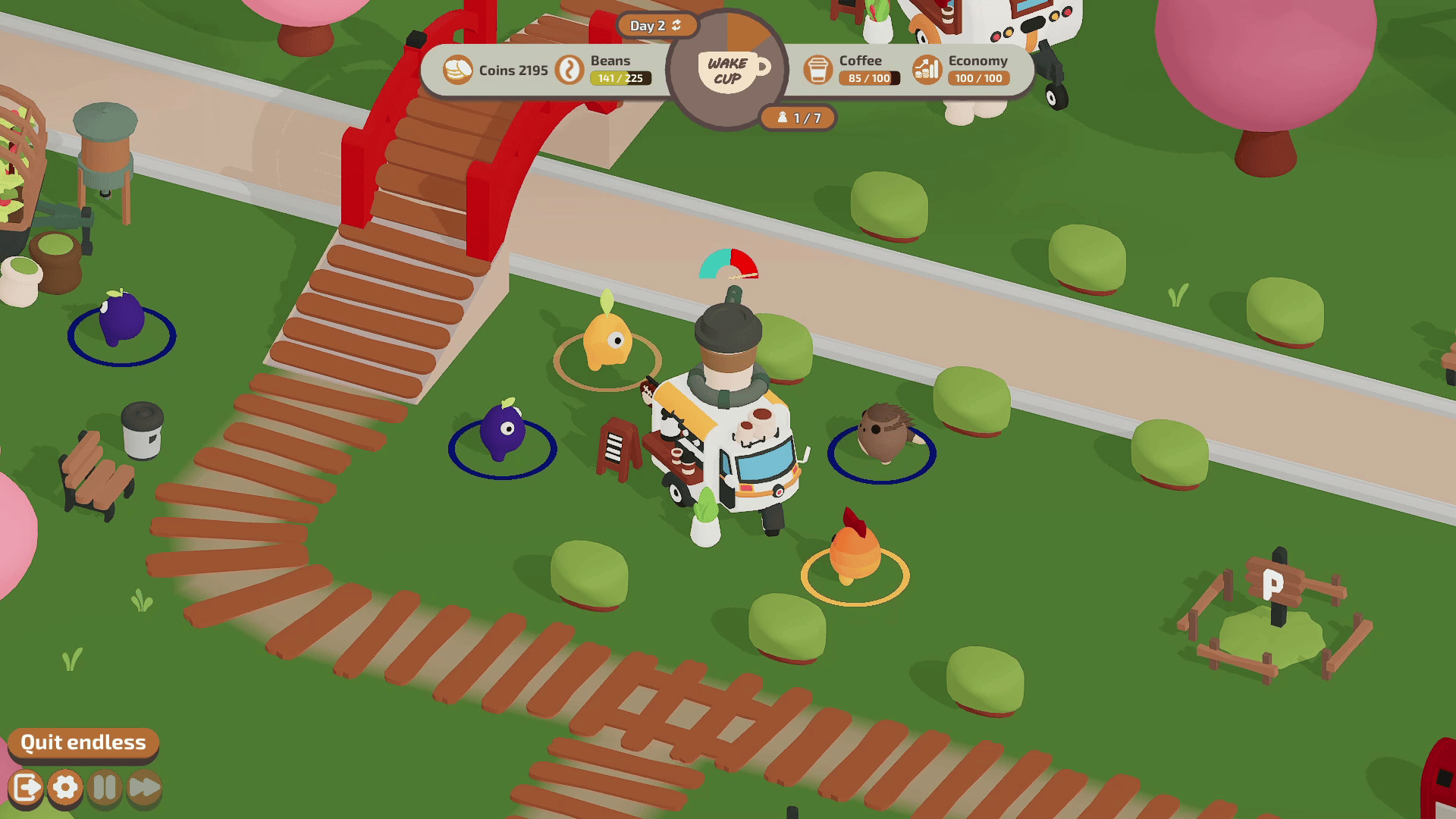This screenshot has width=1456, height=819.
Task: Select the purple customer near the menu board
Action: pos(502,431)
